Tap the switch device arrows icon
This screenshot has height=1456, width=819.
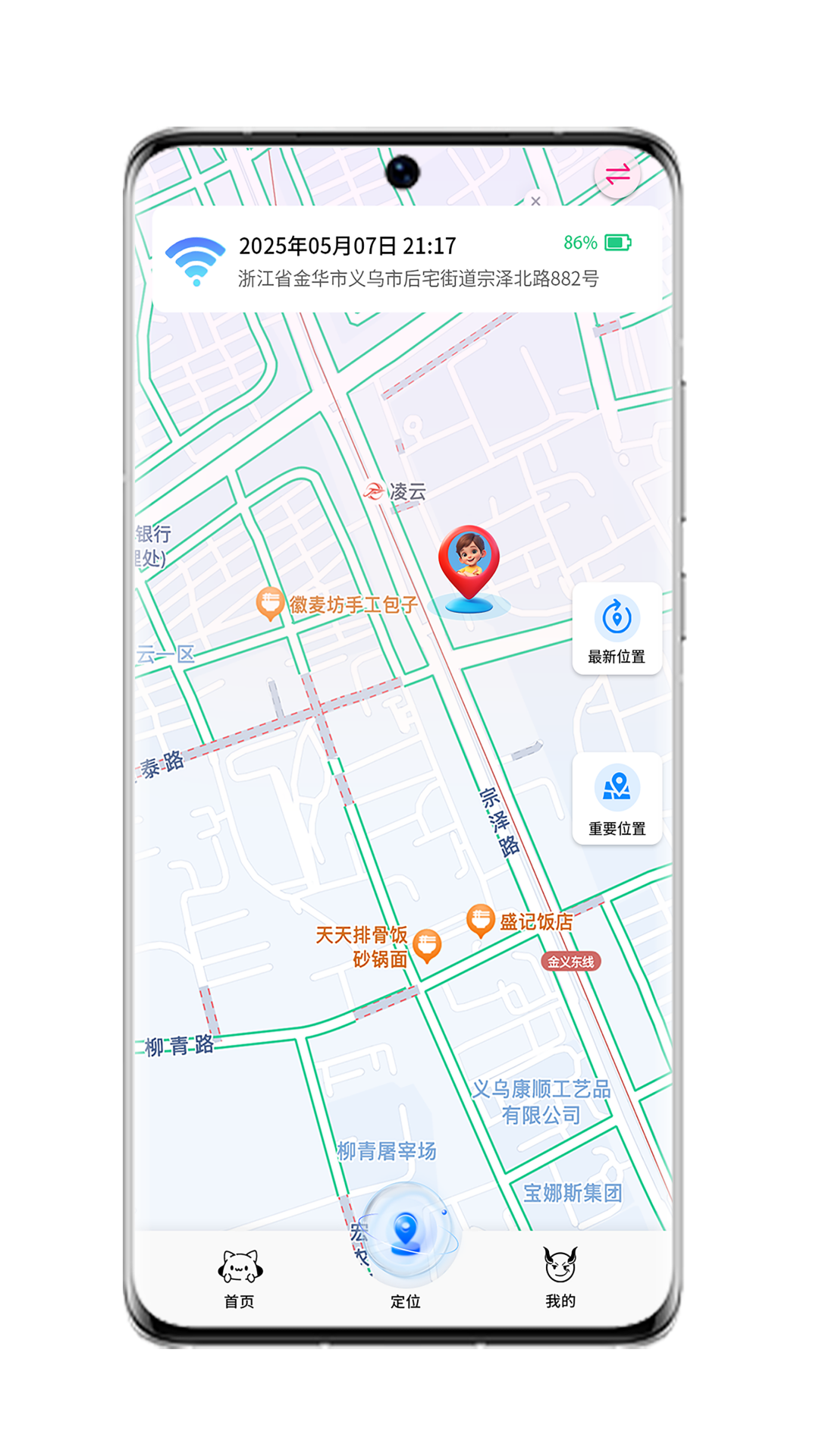617,175
